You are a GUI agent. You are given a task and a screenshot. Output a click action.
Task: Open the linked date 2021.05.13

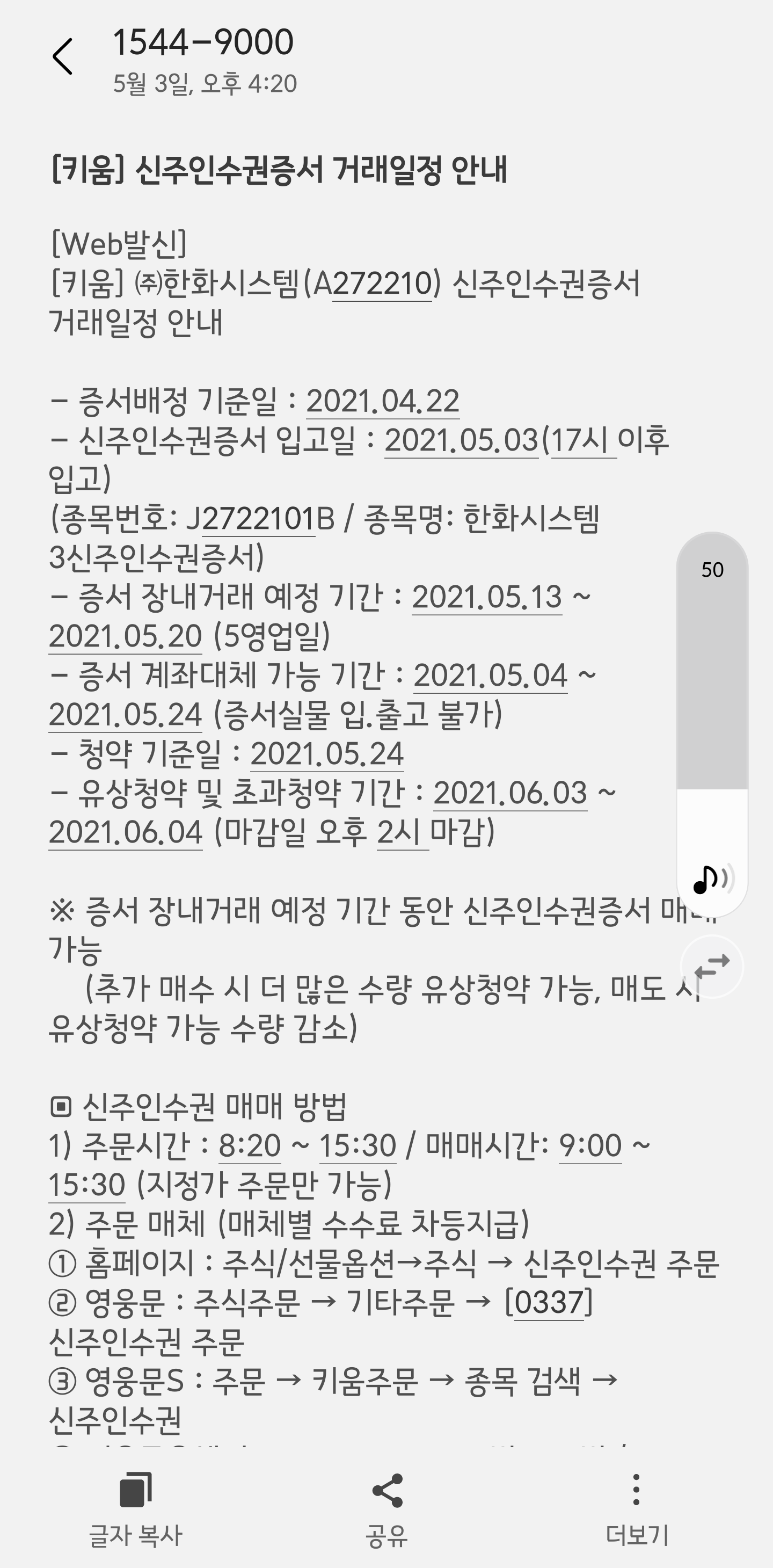point(487,597)
